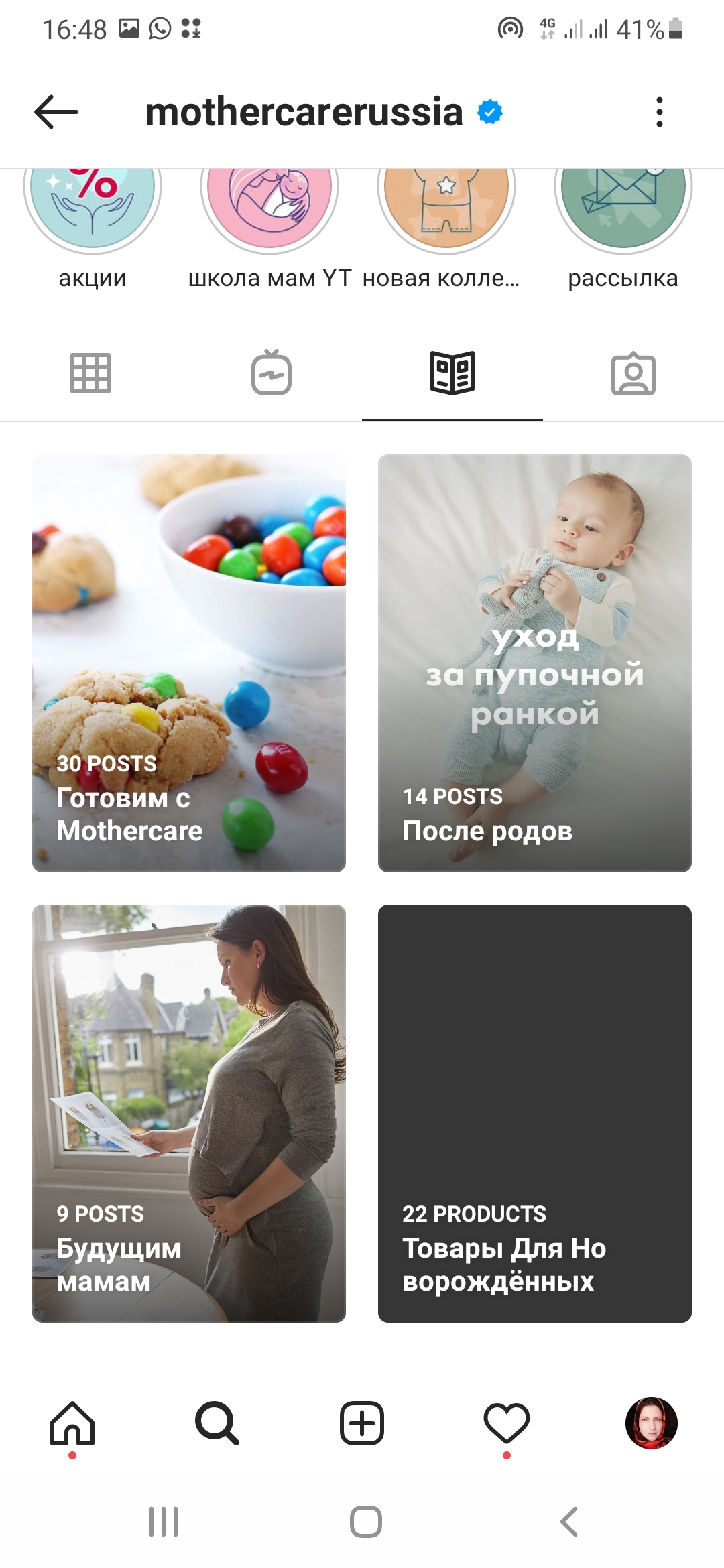Open the Будущим мамам guide
Screen dimensions: 724x1568
189,1114
